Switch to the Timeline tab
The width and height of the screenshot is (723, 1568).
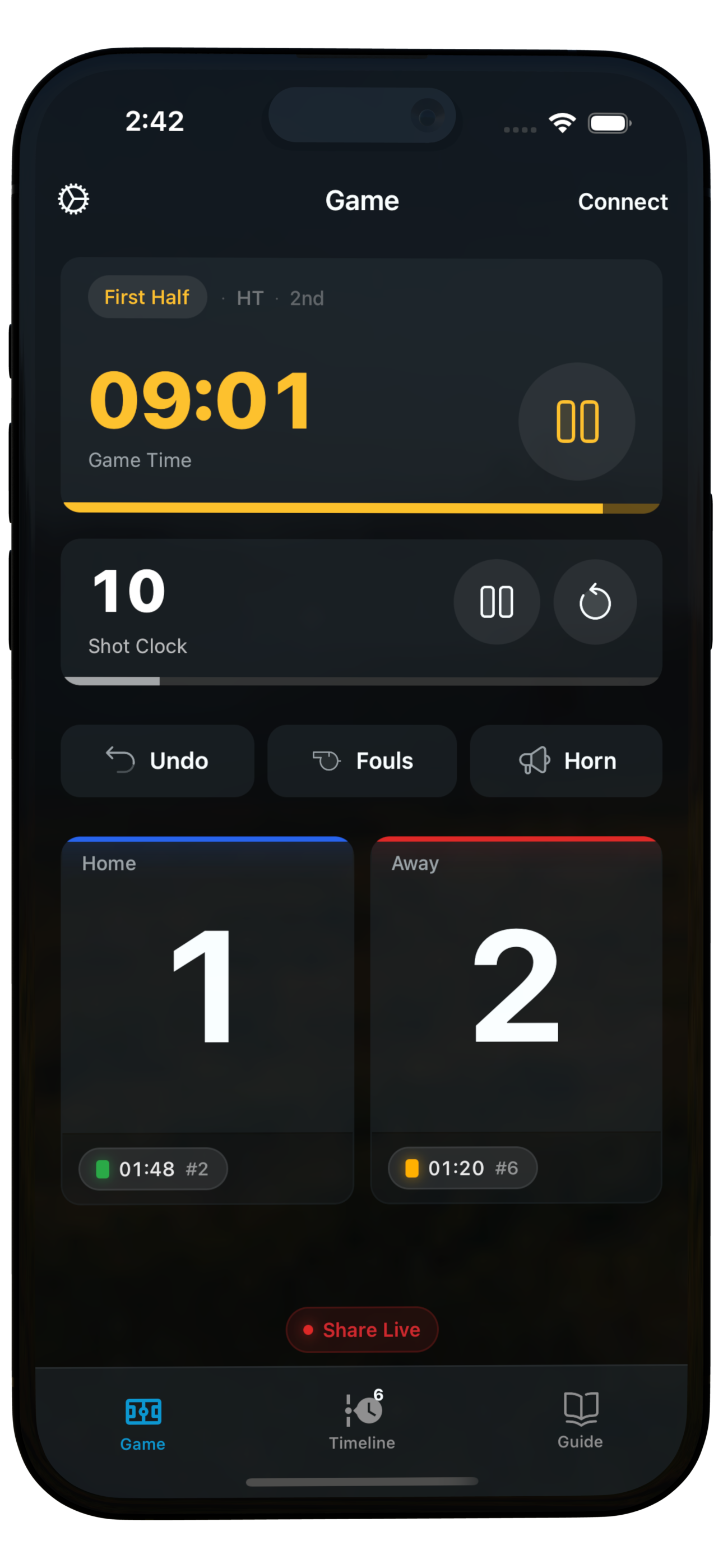click(362, 1421)
